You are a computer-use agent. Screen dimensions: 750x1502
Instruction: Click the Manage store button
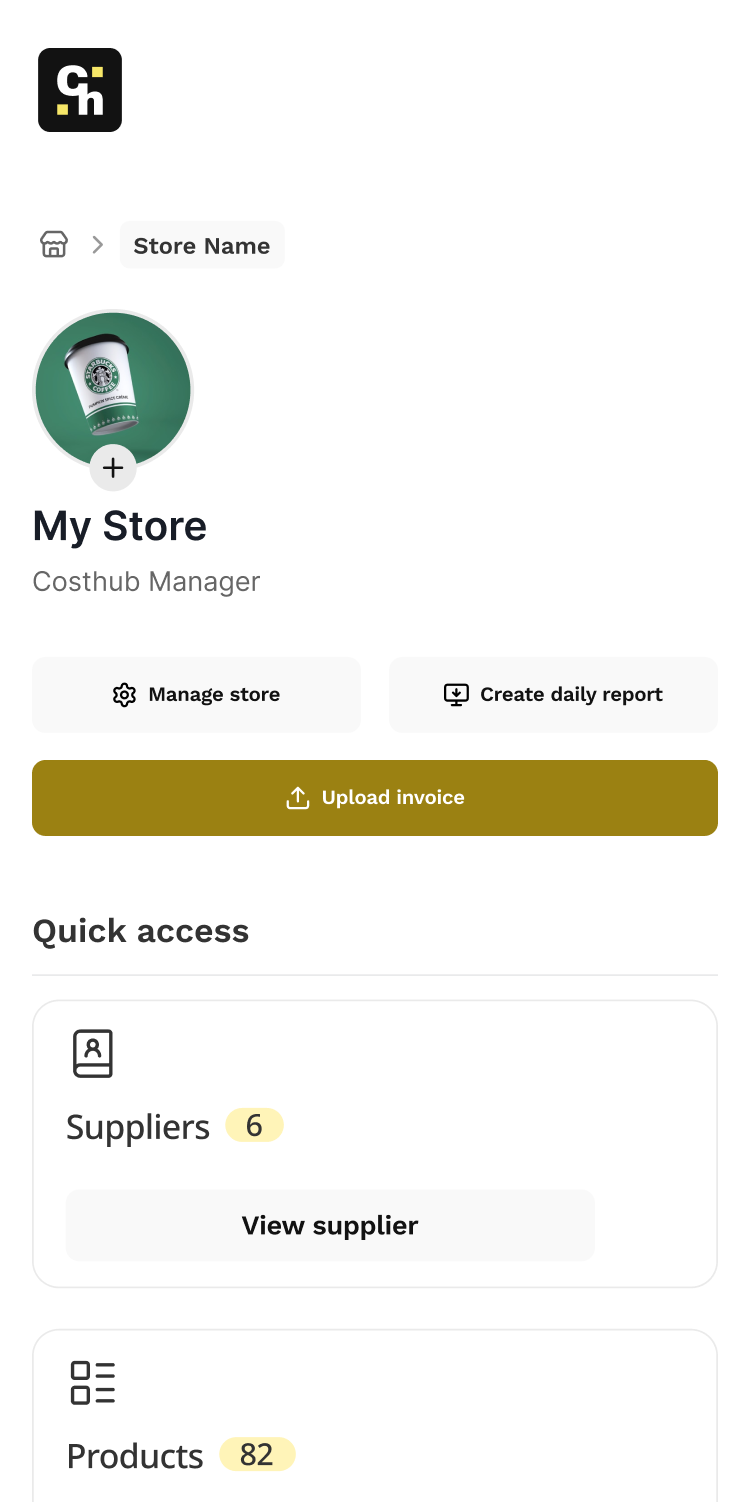tap(196, 694)
